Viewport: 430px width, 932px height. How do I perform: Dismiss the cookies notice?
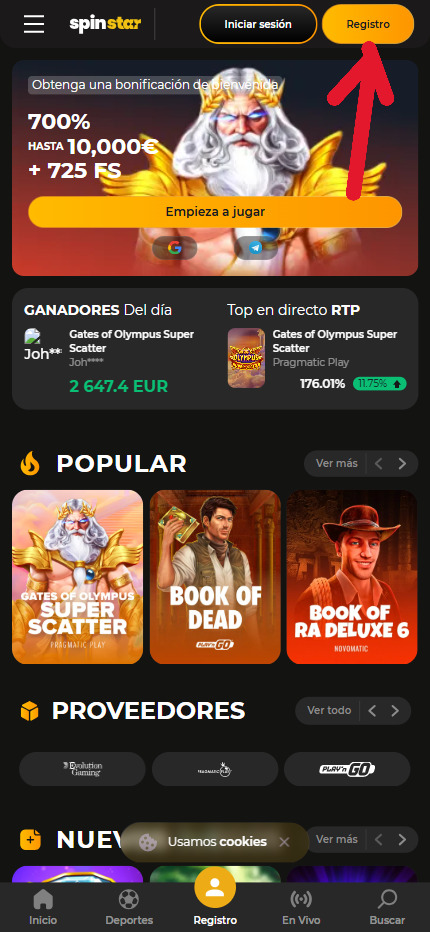pyautogui.click(x=284, y=842)
